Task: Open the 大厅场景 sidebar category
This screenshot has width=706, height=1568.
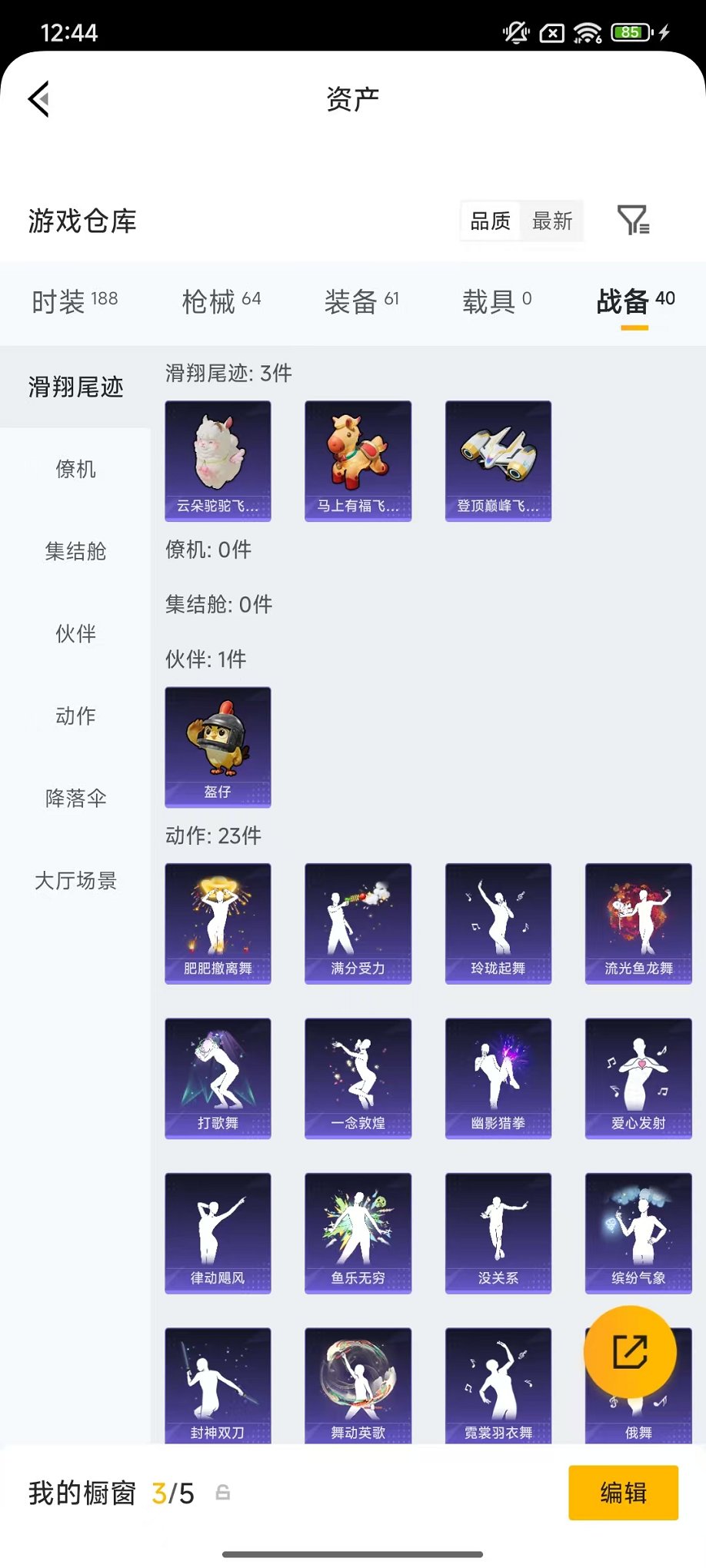Action: pos(75,882)
